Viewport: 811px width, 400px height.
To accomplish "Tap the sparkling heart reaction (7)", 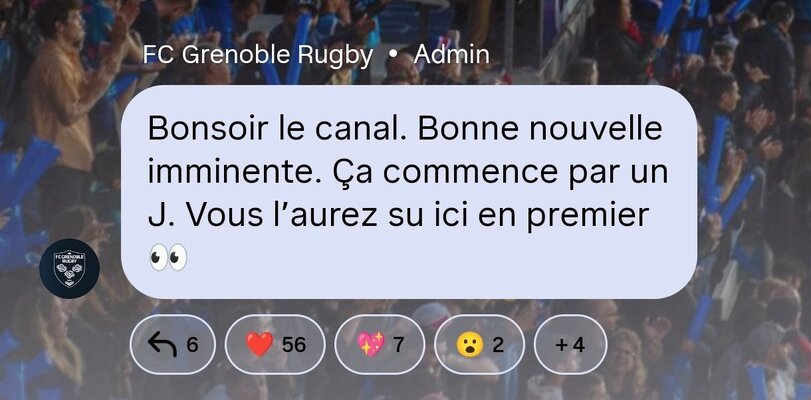I will point(378,345).
